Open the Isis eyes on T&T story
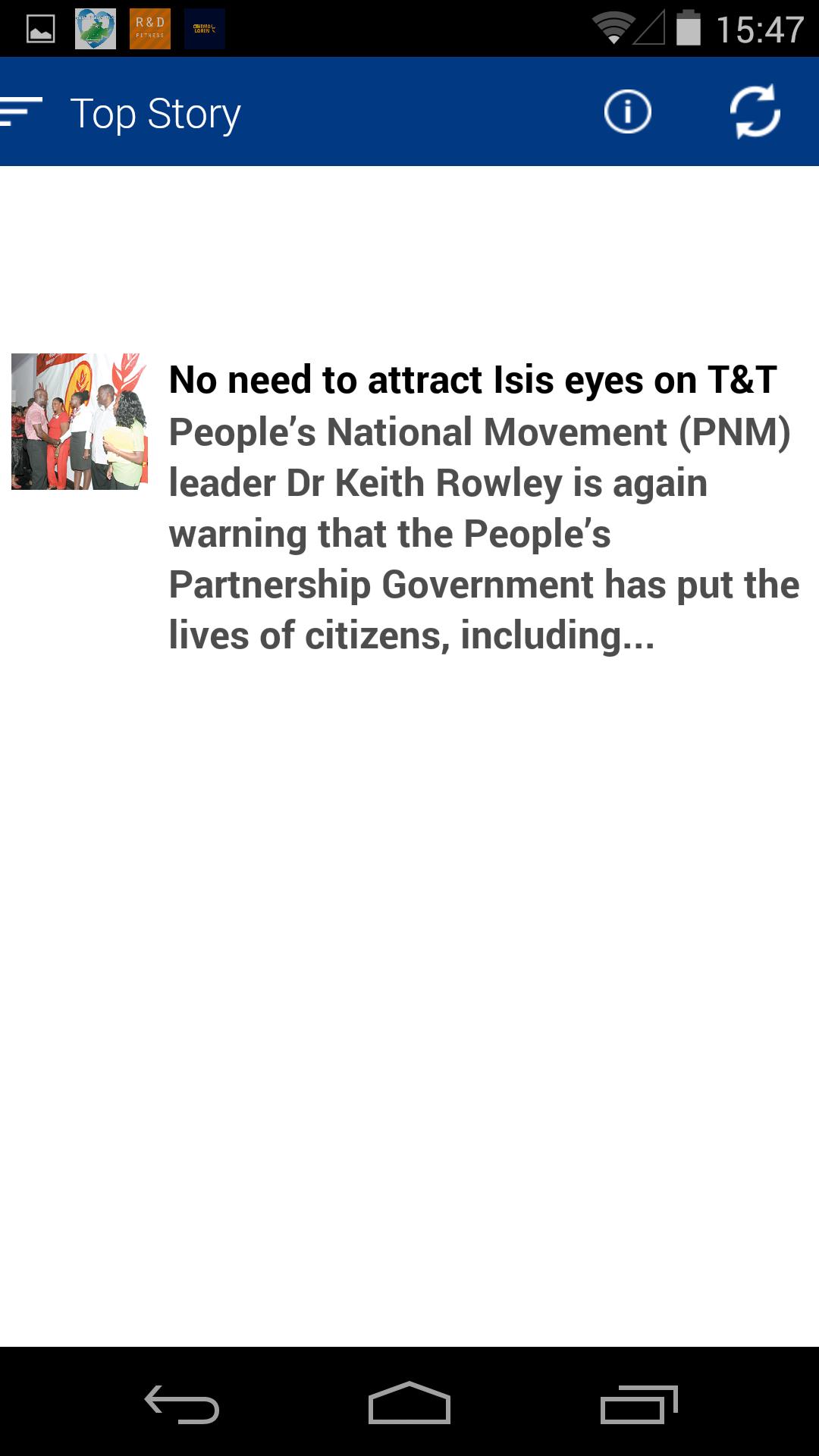Screen dimensions: 819x1456 click(472, 379)
